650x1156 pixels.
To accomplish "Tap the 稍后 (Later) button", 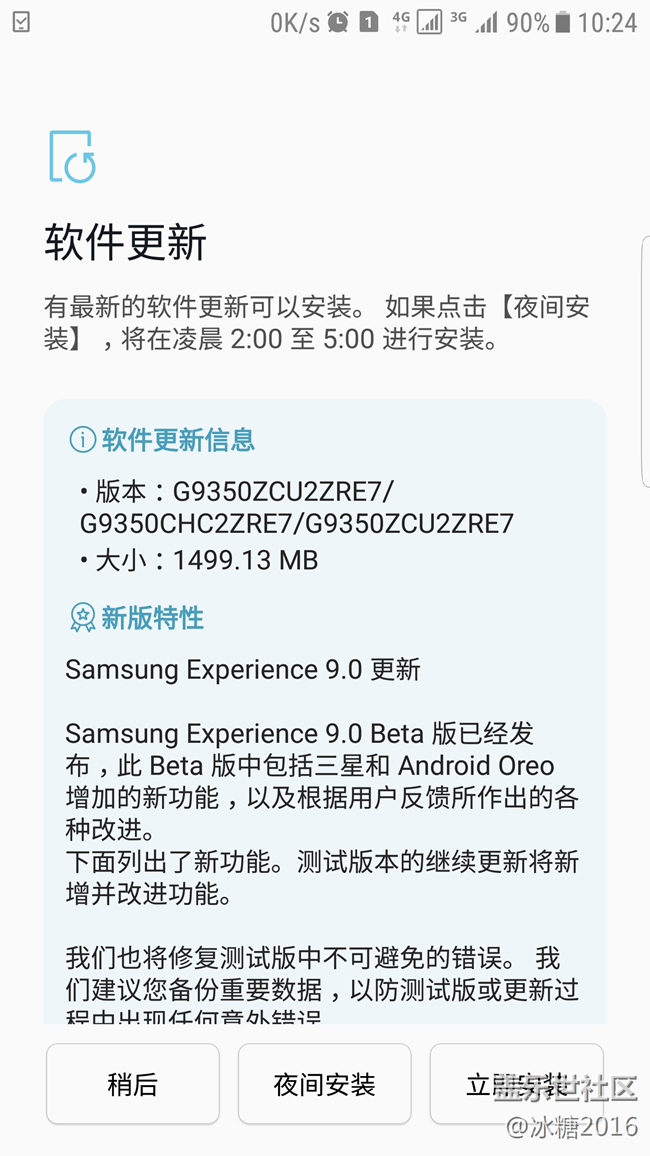I will (133, 1085).
